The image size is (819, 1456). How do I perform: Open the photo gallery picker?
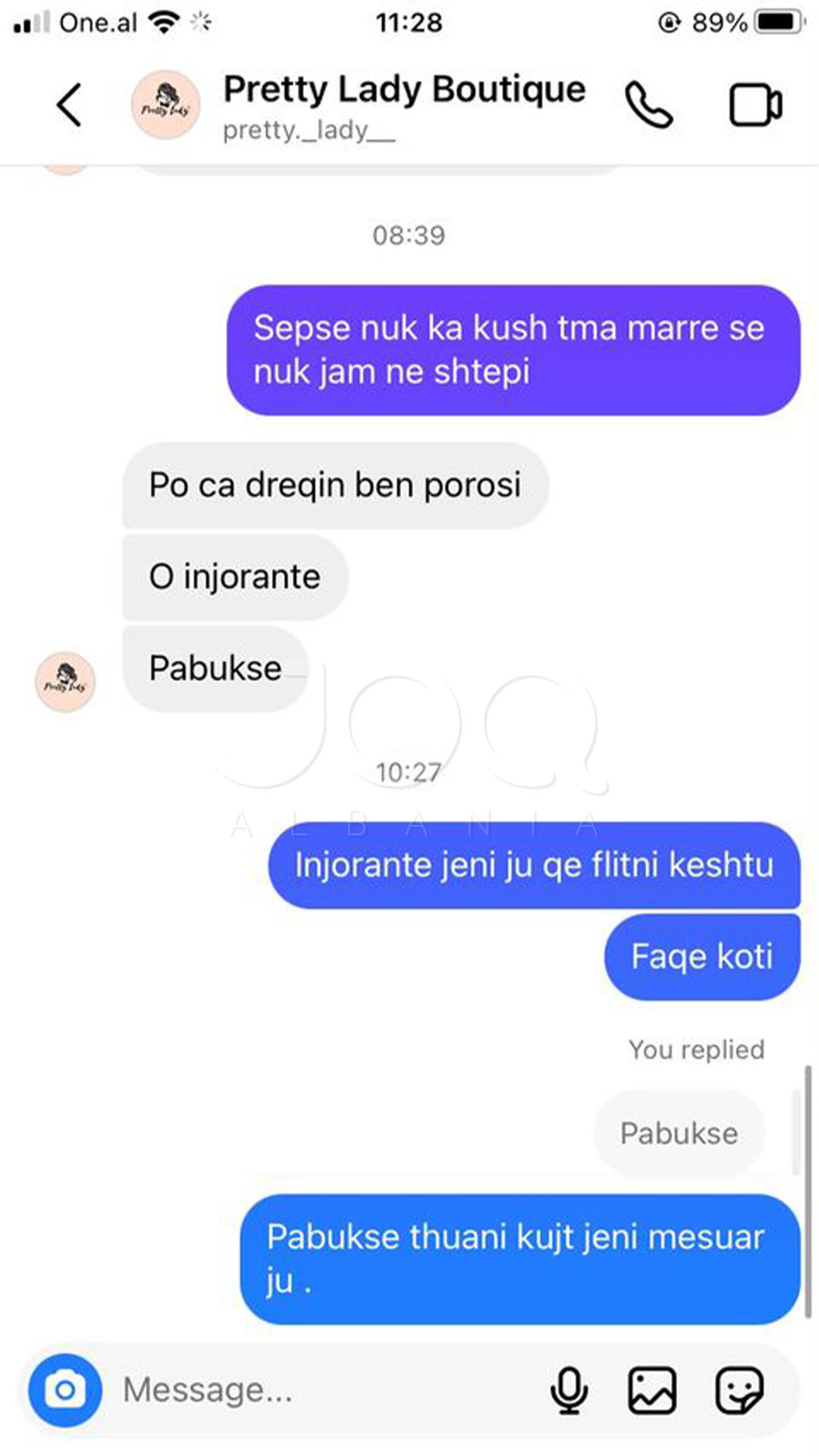tap(652, 1390)
